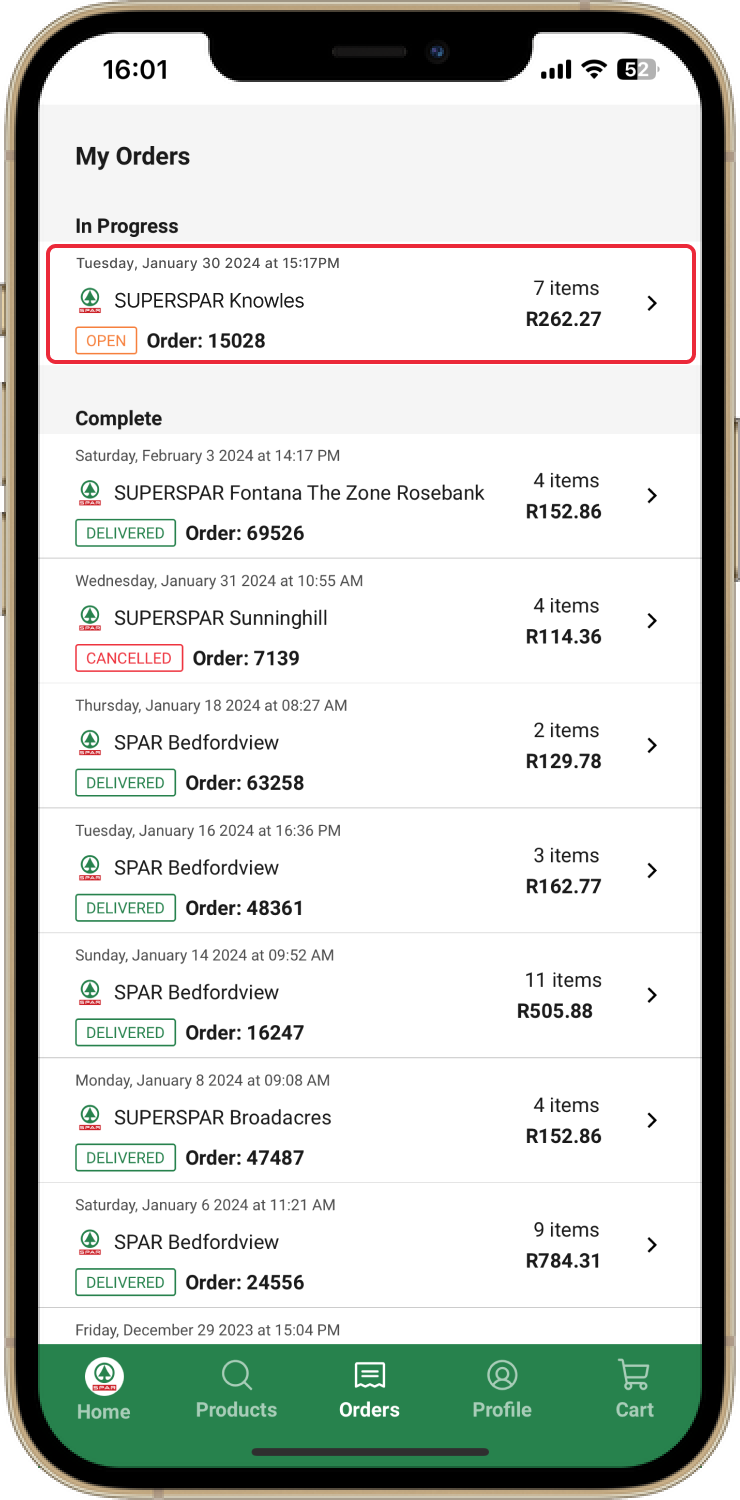
Task: Switch to the Profile tab
Action: point(501,1390)
